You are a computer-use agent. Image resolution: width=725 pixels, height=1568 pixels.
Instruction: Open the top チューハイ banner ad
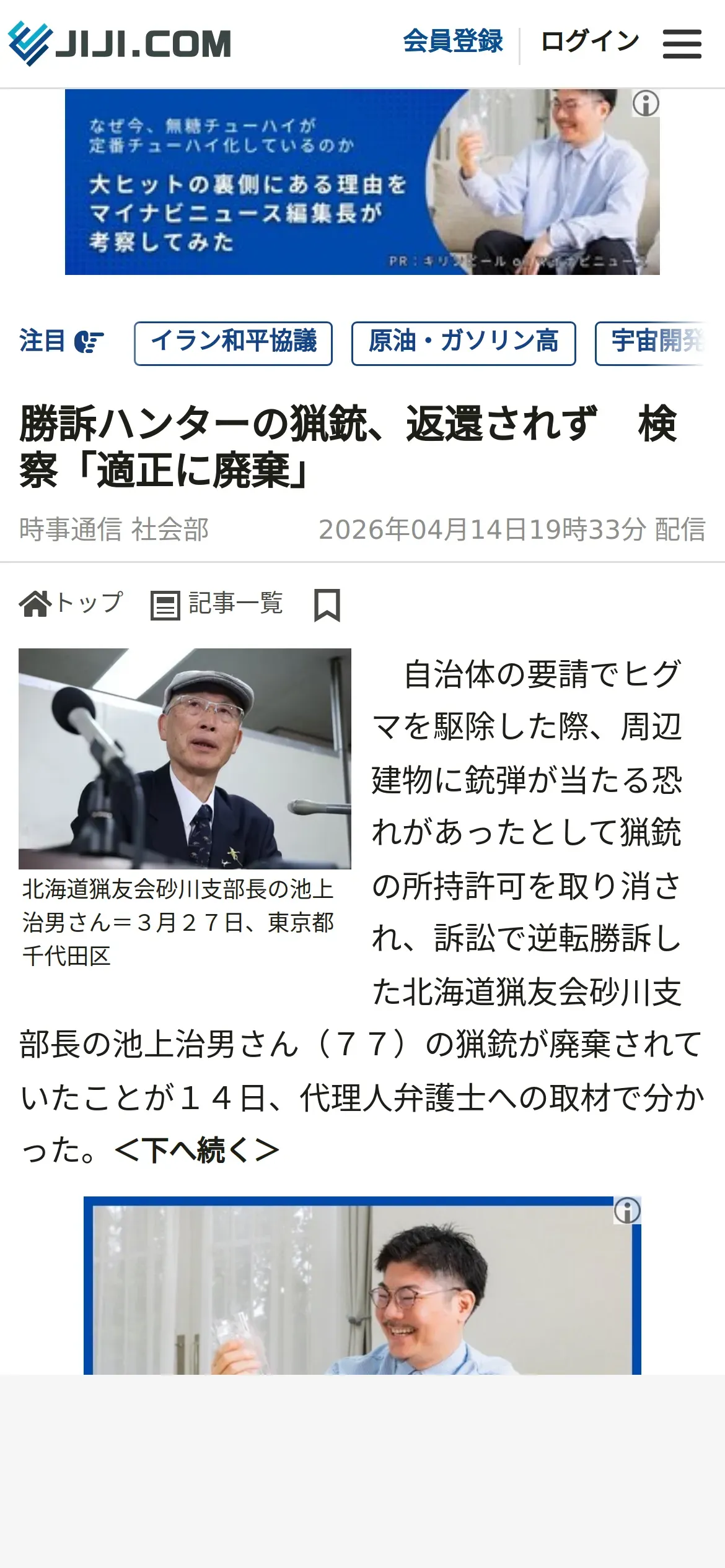pos(362,182)
